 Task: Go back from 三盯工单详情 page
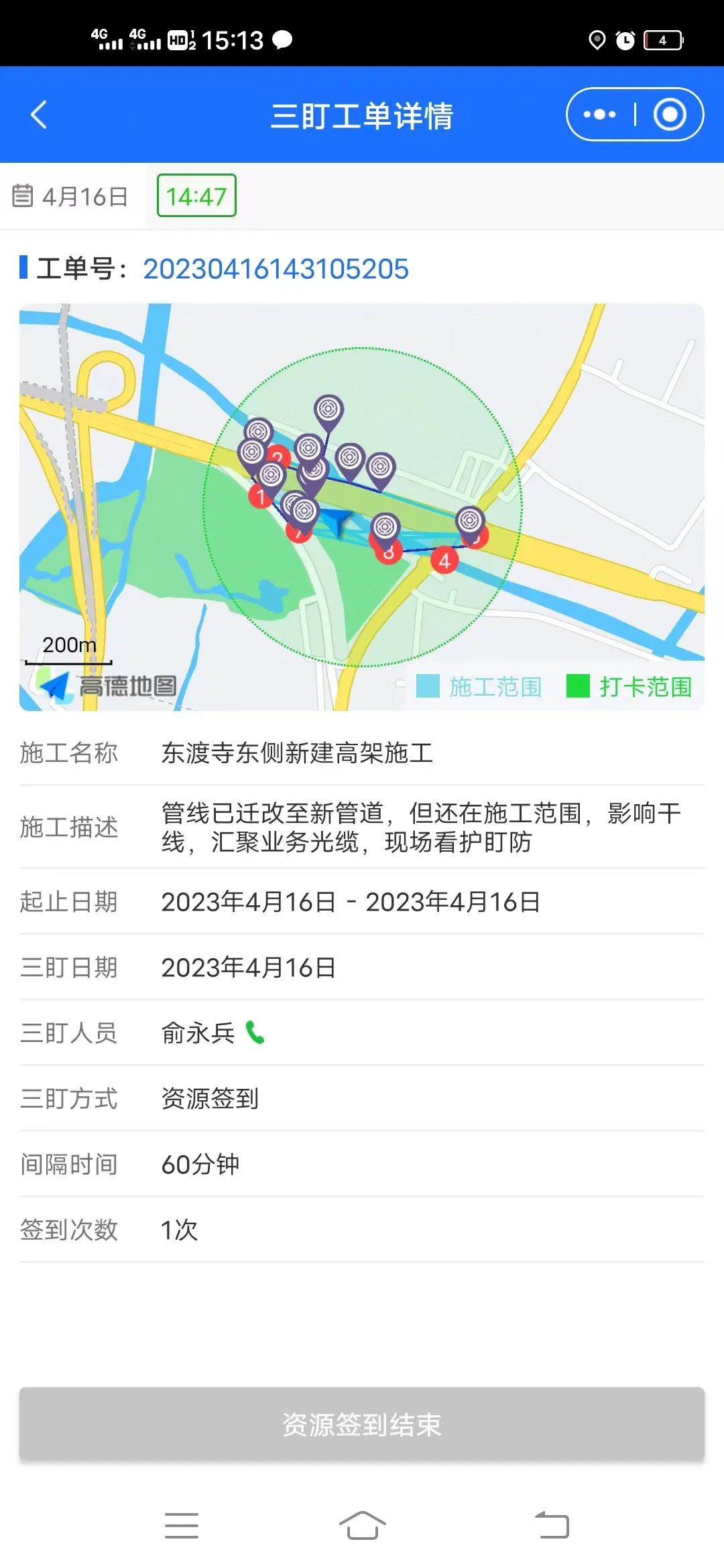pos(40,115)
